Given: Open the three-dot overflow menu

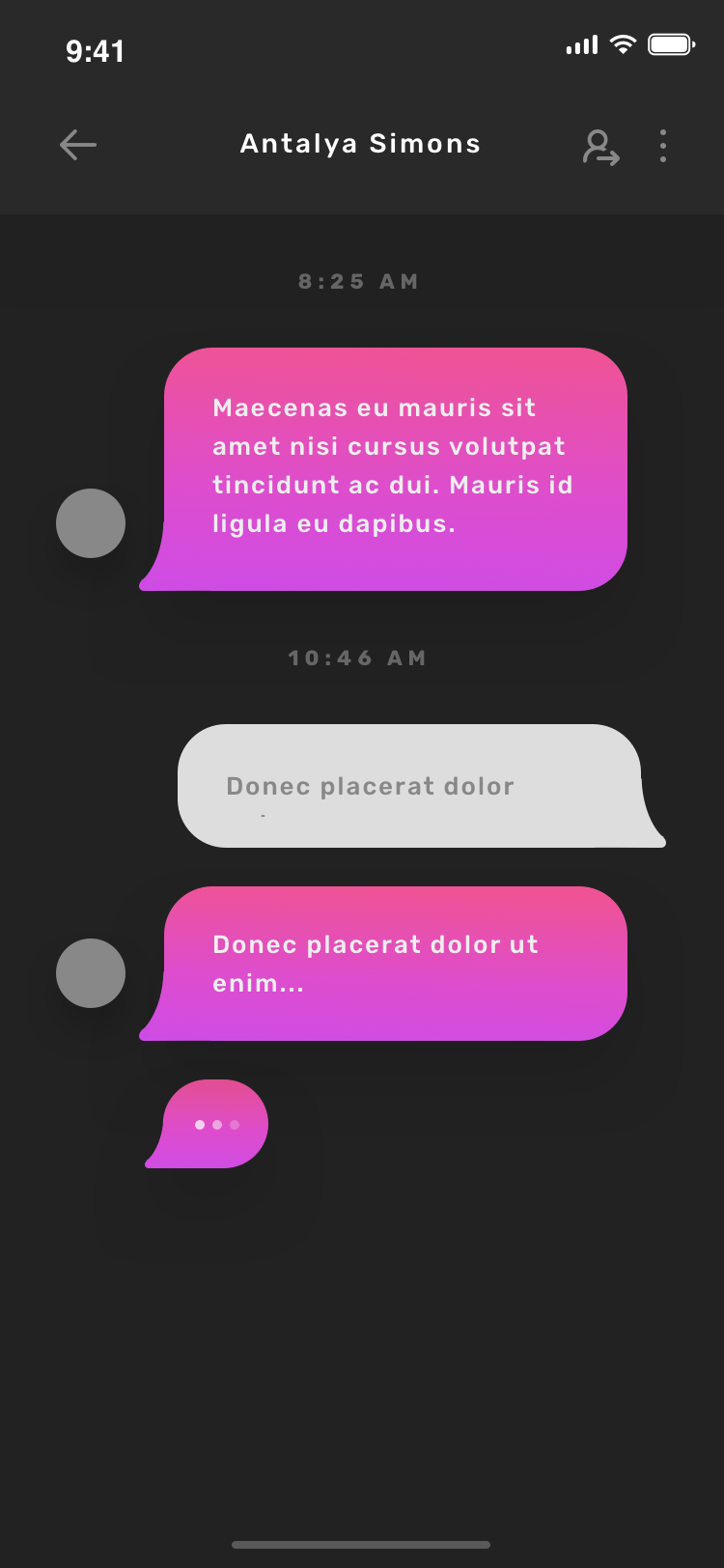Looking at the screenshot, I should pos(663,146).
